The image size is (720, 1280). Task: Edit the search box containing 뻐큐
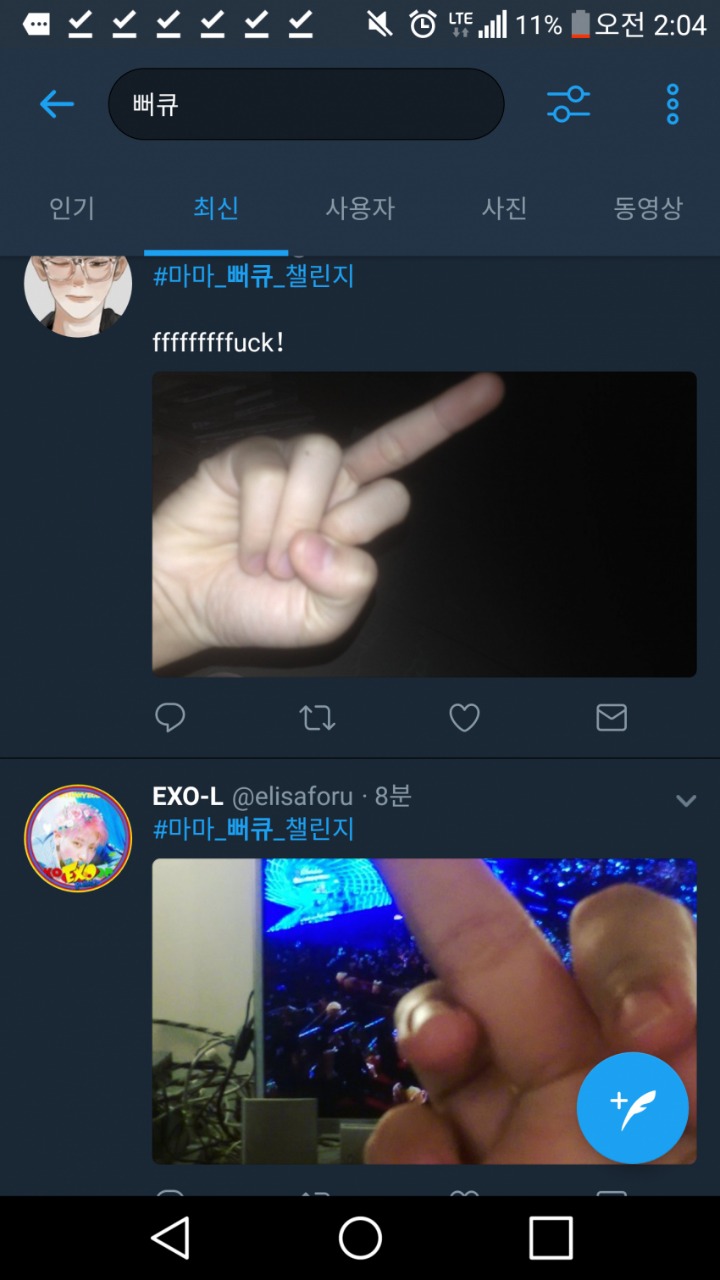(x=306, y=104)
